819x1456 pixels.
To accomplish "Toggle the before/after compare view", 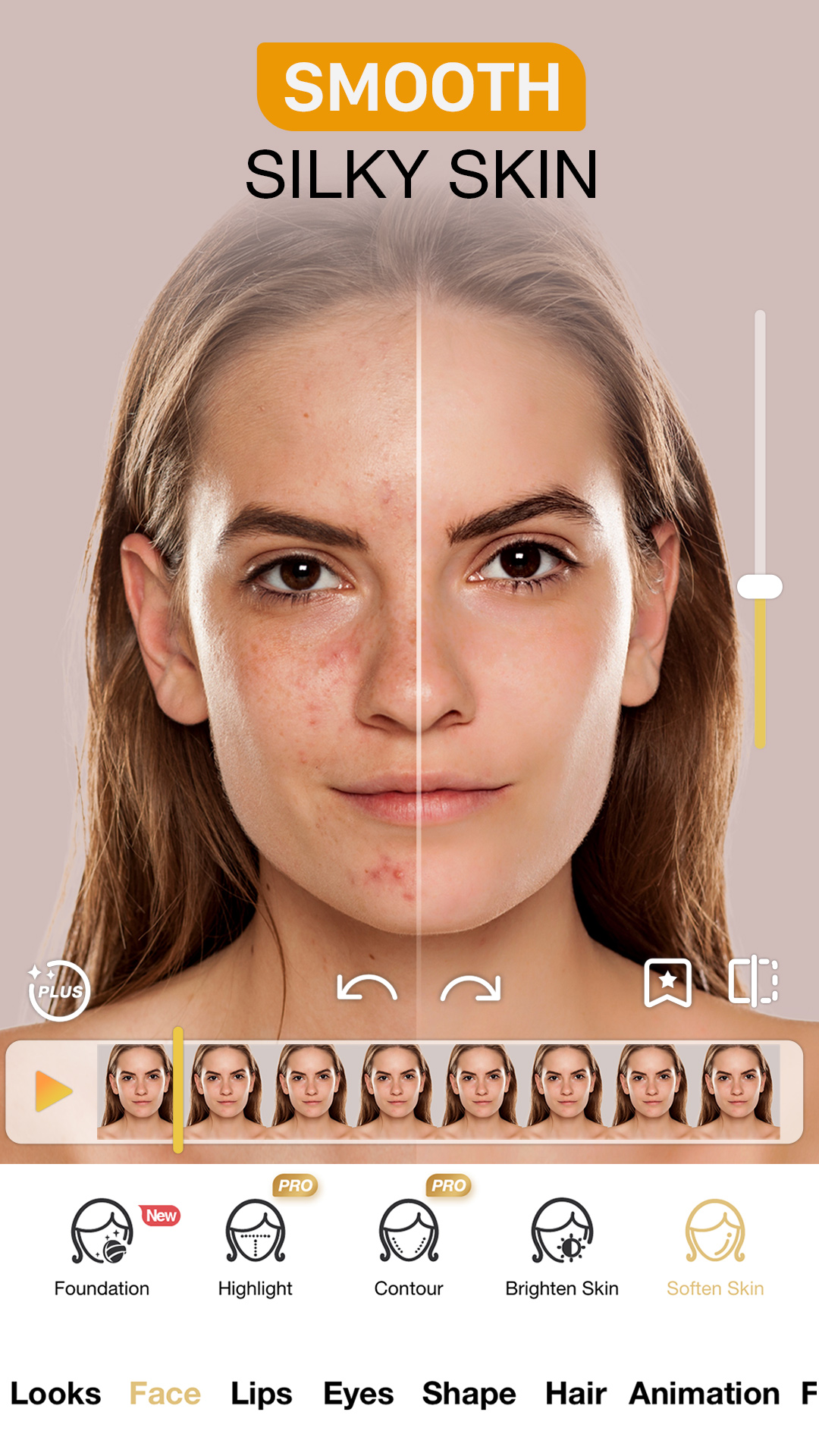I will click(x=753, y=981).
